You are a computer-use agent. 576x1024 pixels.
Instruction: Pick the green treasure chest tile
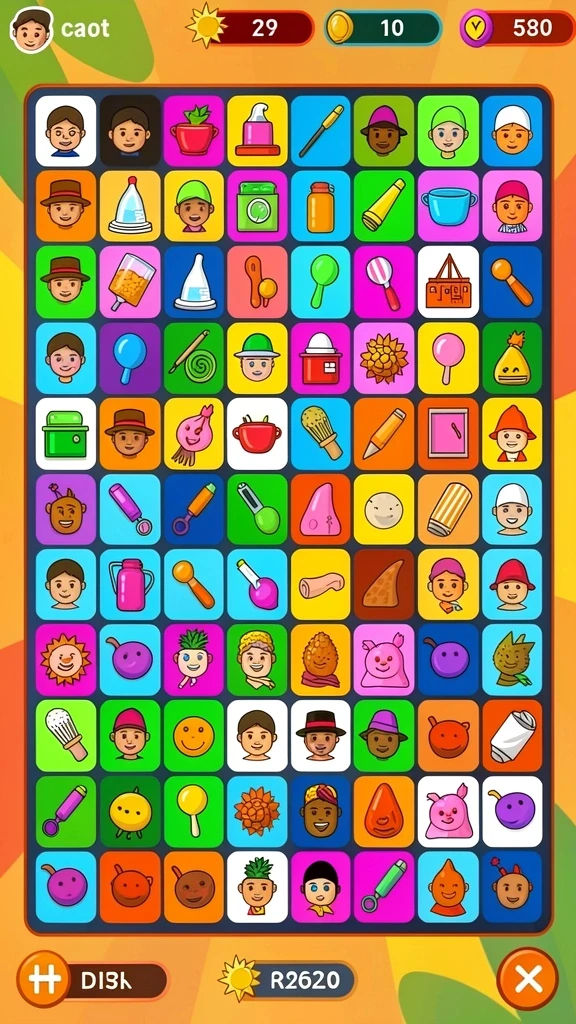click(65, 434)
